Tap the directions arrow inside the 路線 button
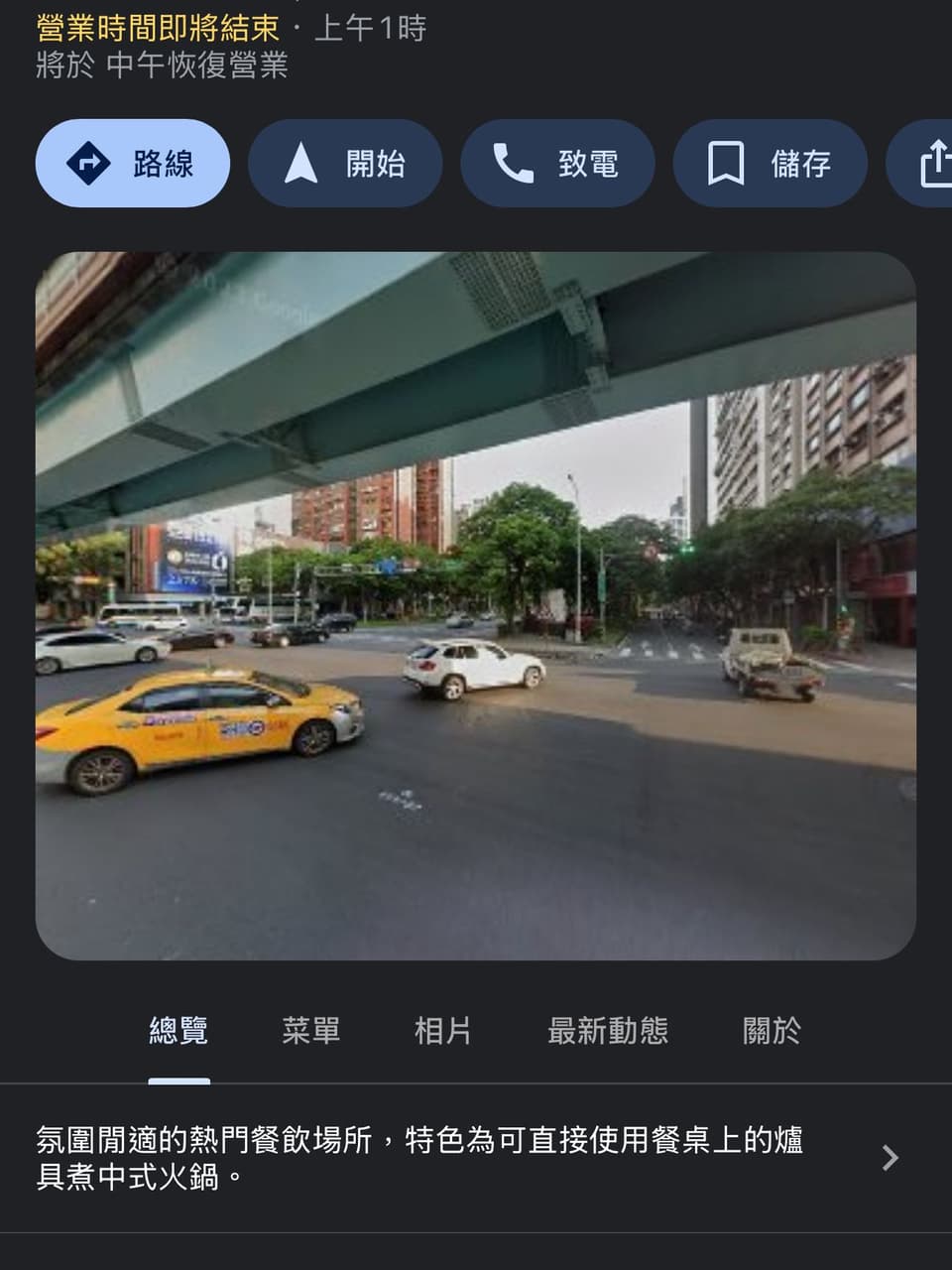This screenshot has width=952, height=1270. tap(89, 163)
